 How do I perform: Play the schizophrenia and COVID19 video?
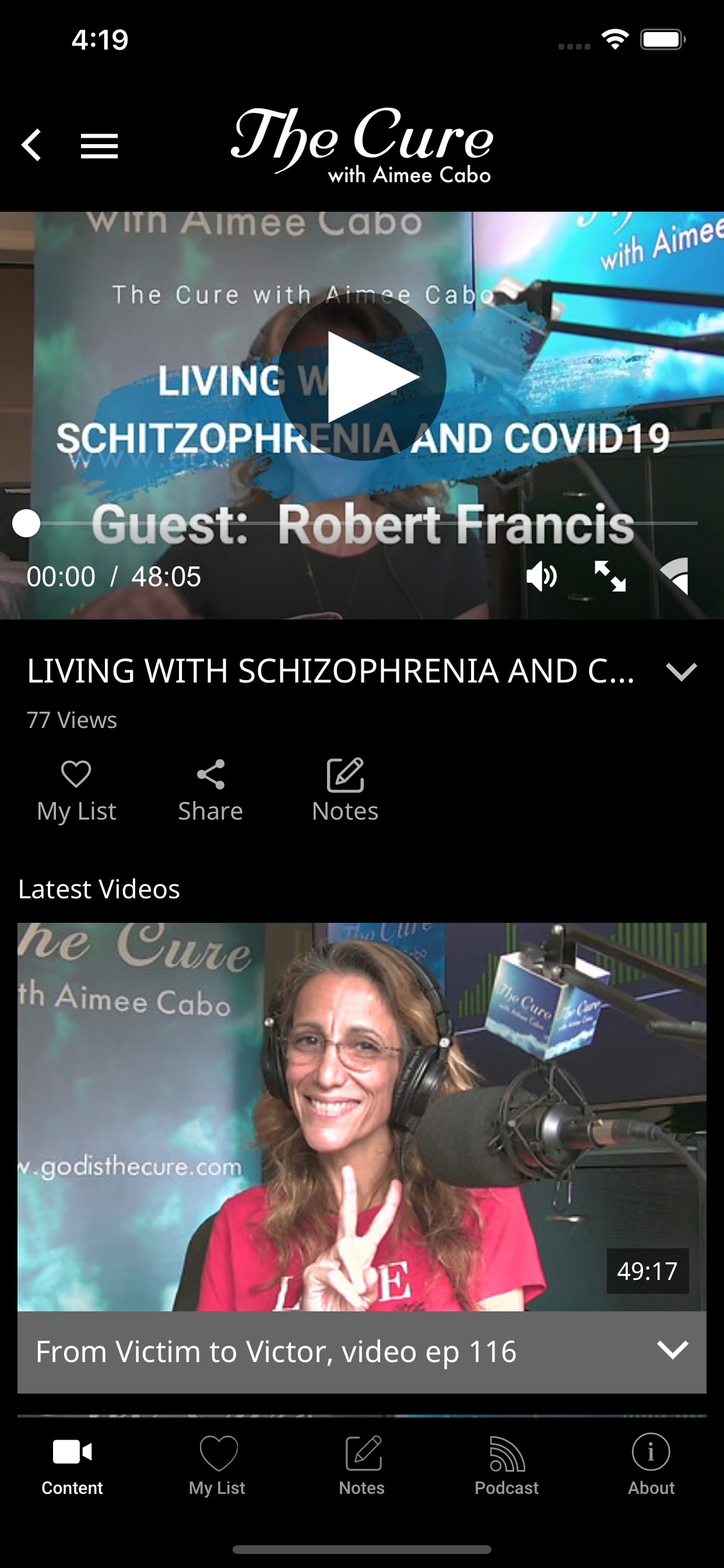click(x=362, y=377)
